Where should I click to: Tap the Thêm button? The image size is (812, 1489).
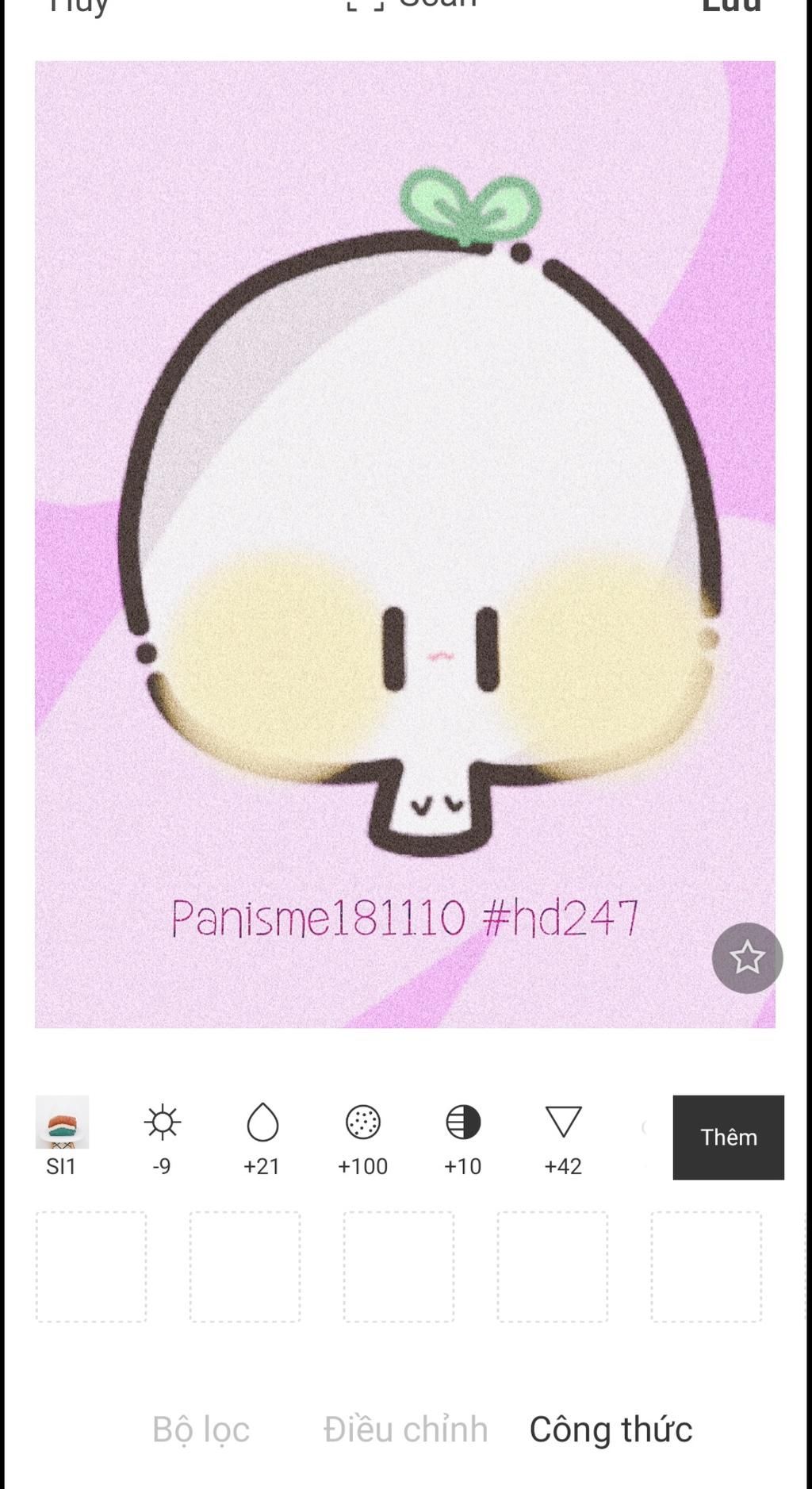coord(728,1137)
